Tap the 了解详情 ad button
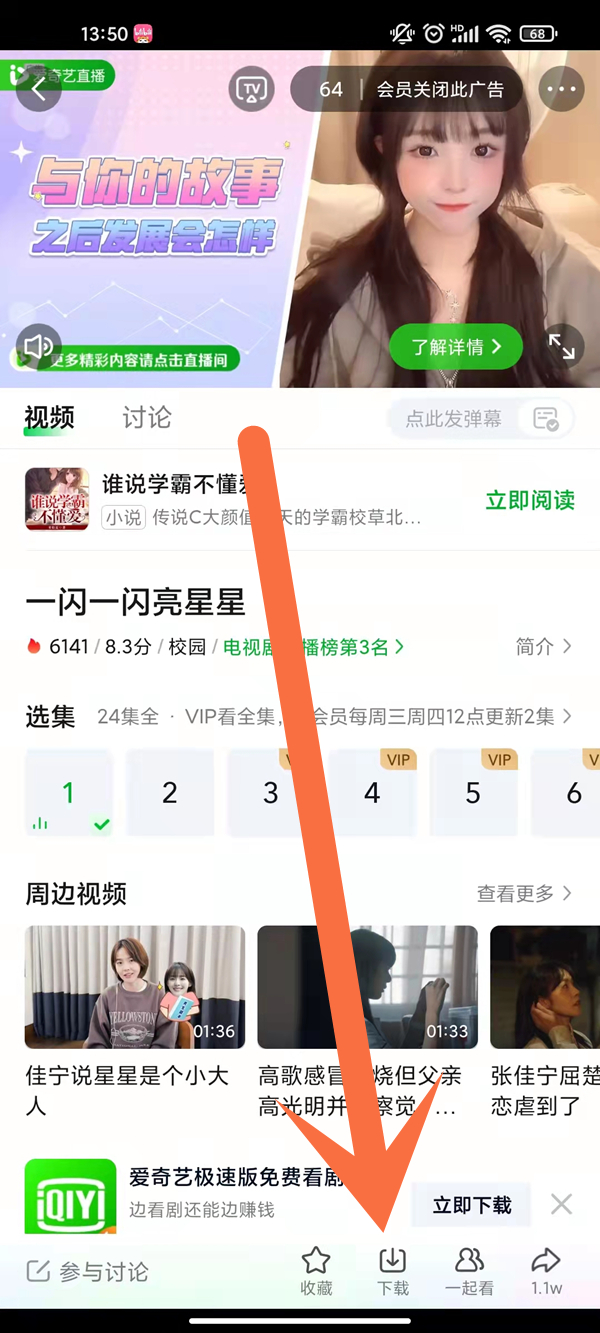The image size is (600, 1333). pos(456,347)
